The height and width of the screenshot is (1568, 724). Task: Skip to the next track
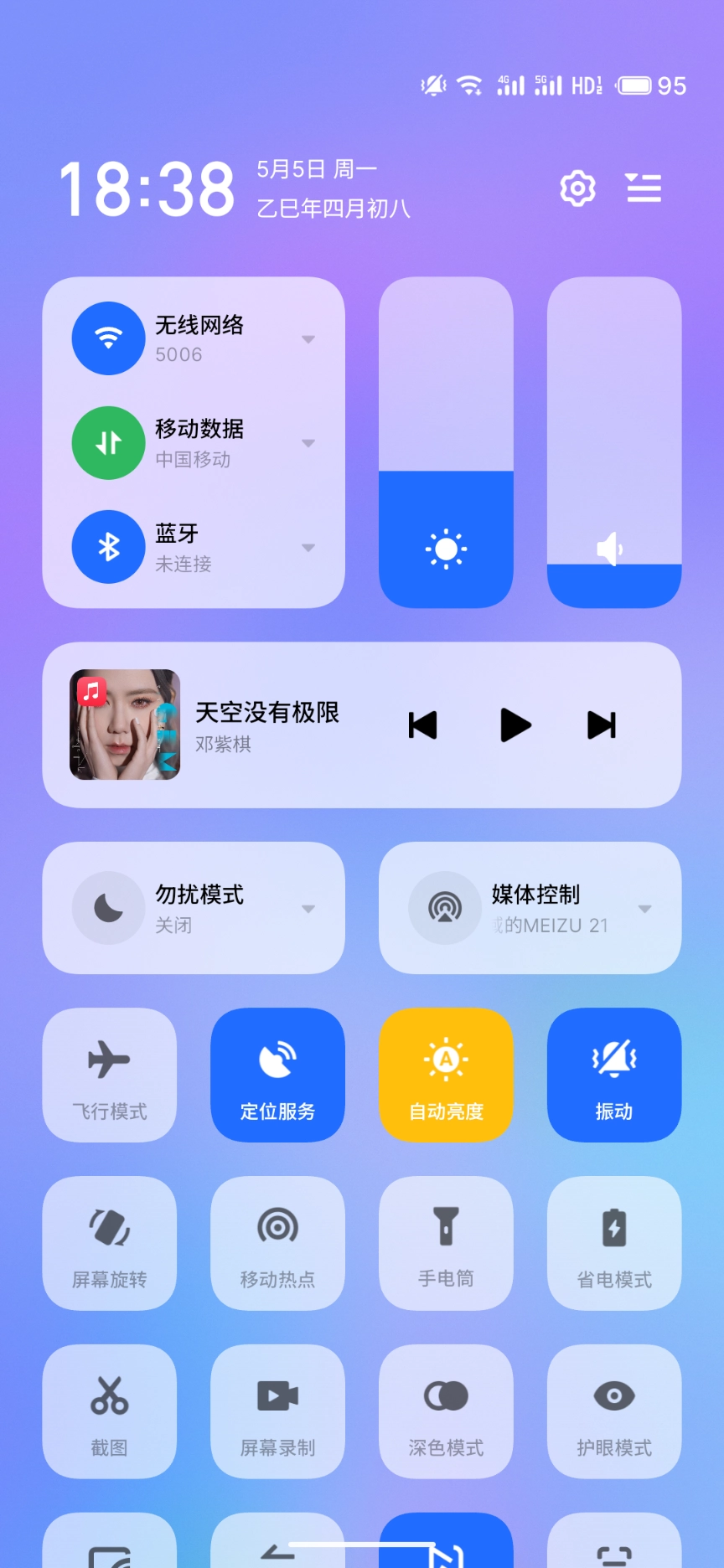pyautogui.click(x=602, y=725)
